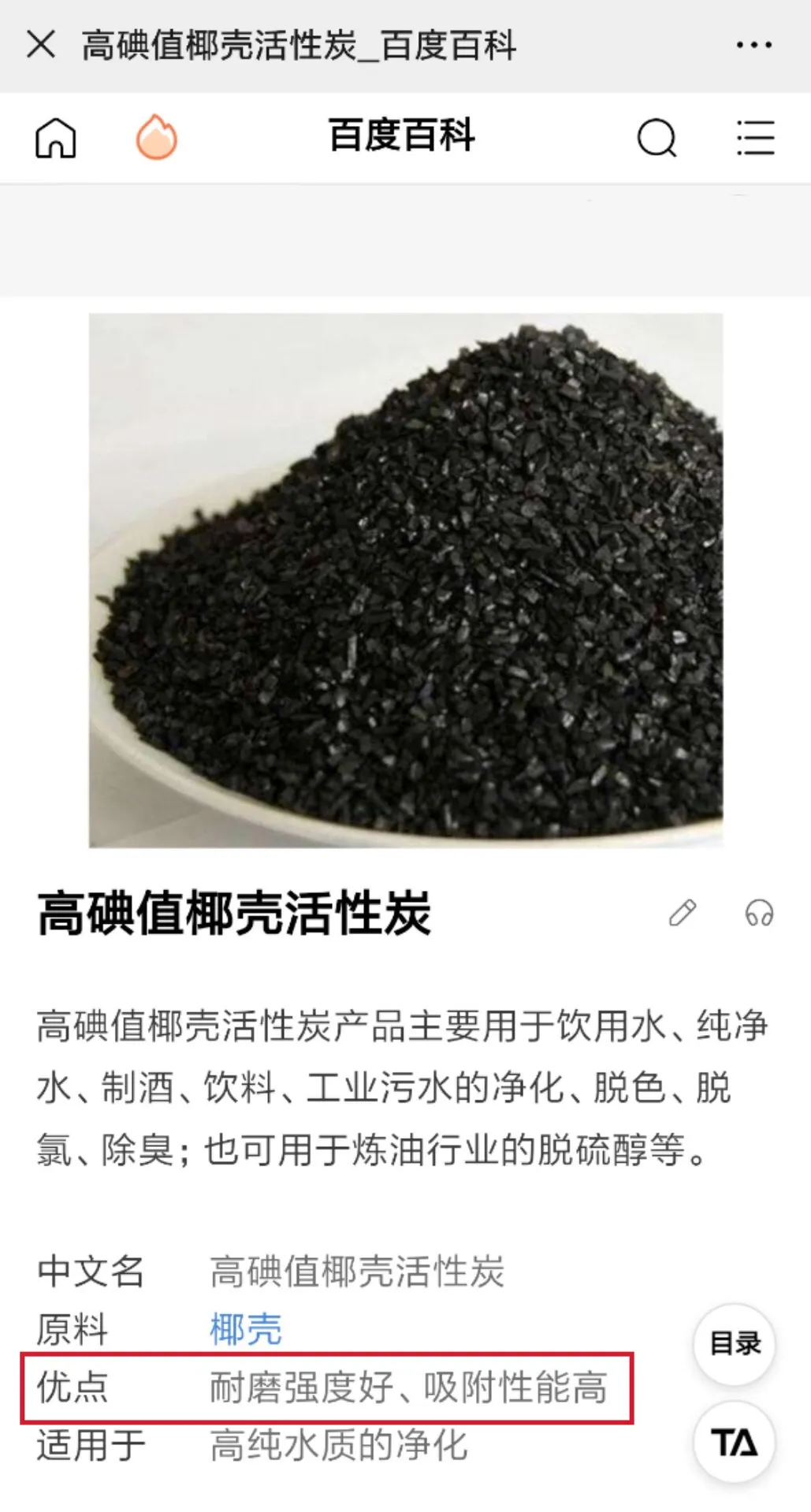The width and height of the screenshot is (811, 1512).
Task: Open the 椰壳 link
Action: click(x=245, y=1330)
